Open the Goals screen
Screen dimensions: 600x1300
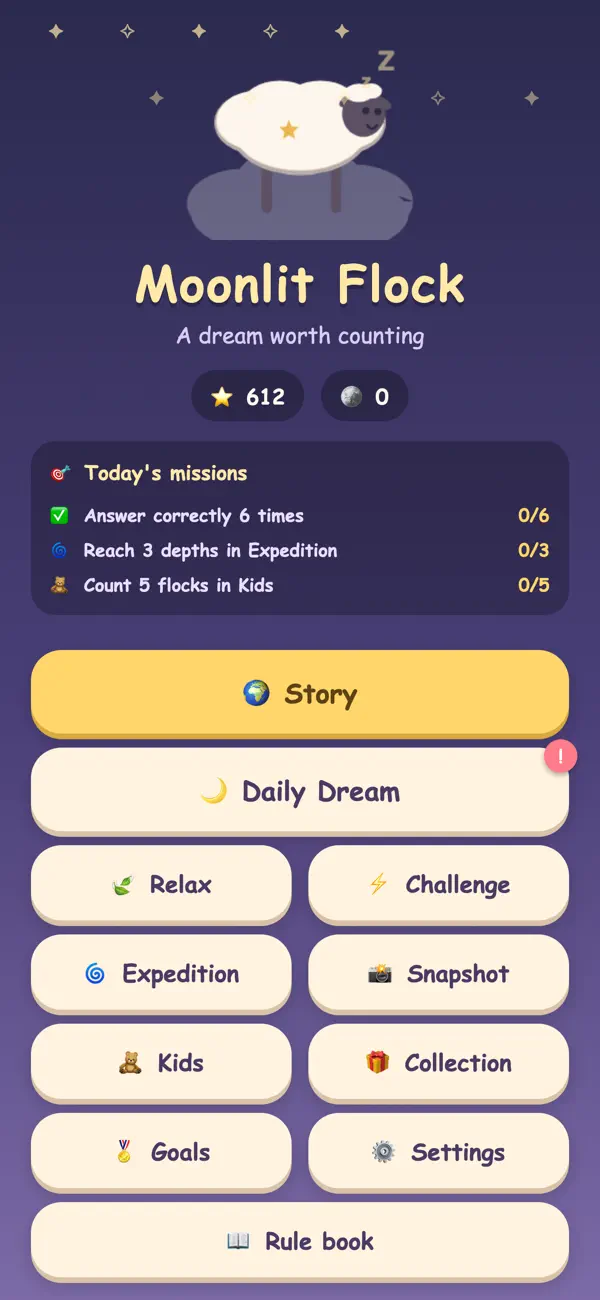pos(161,1151)
